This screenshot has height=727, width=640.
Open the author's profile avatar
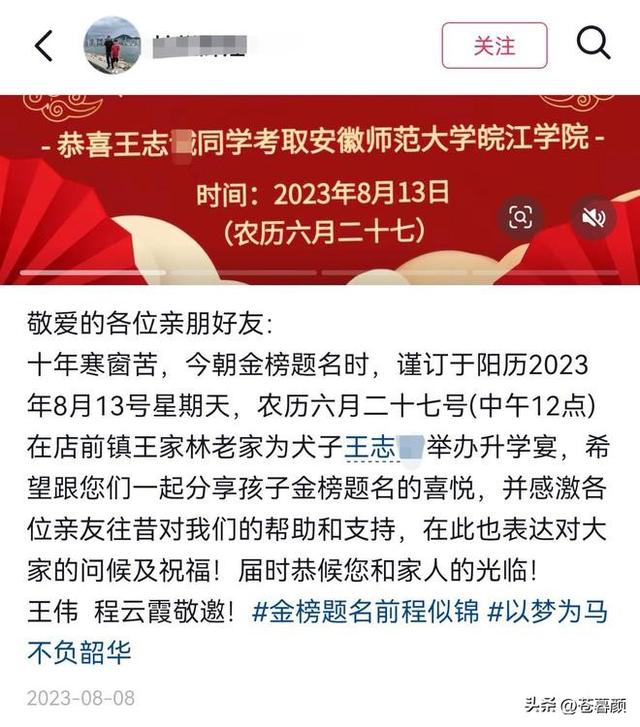click(x=112, y=45)
